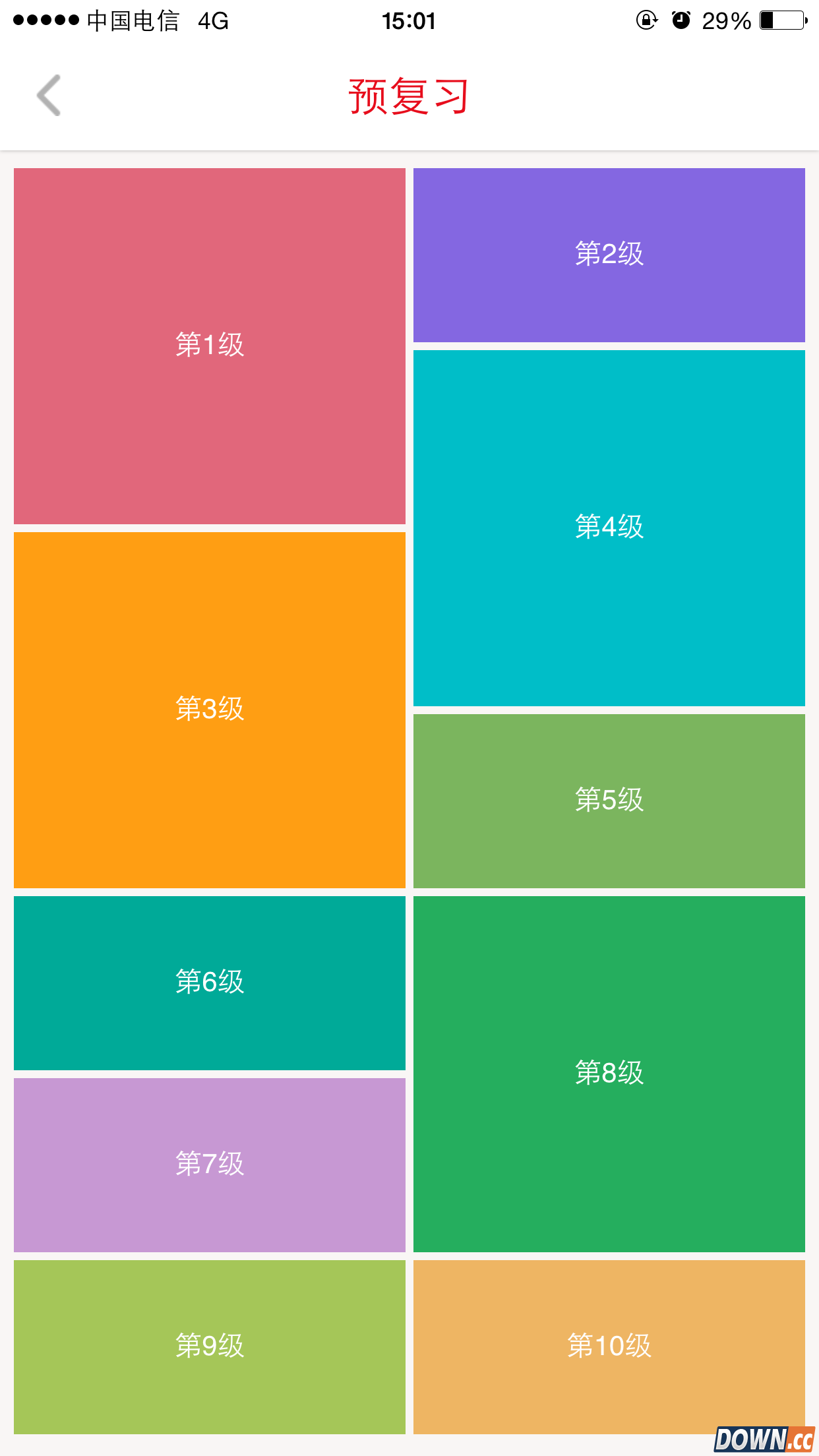
Task: Go back using the back arrow
Action: (x=49, y=96)
